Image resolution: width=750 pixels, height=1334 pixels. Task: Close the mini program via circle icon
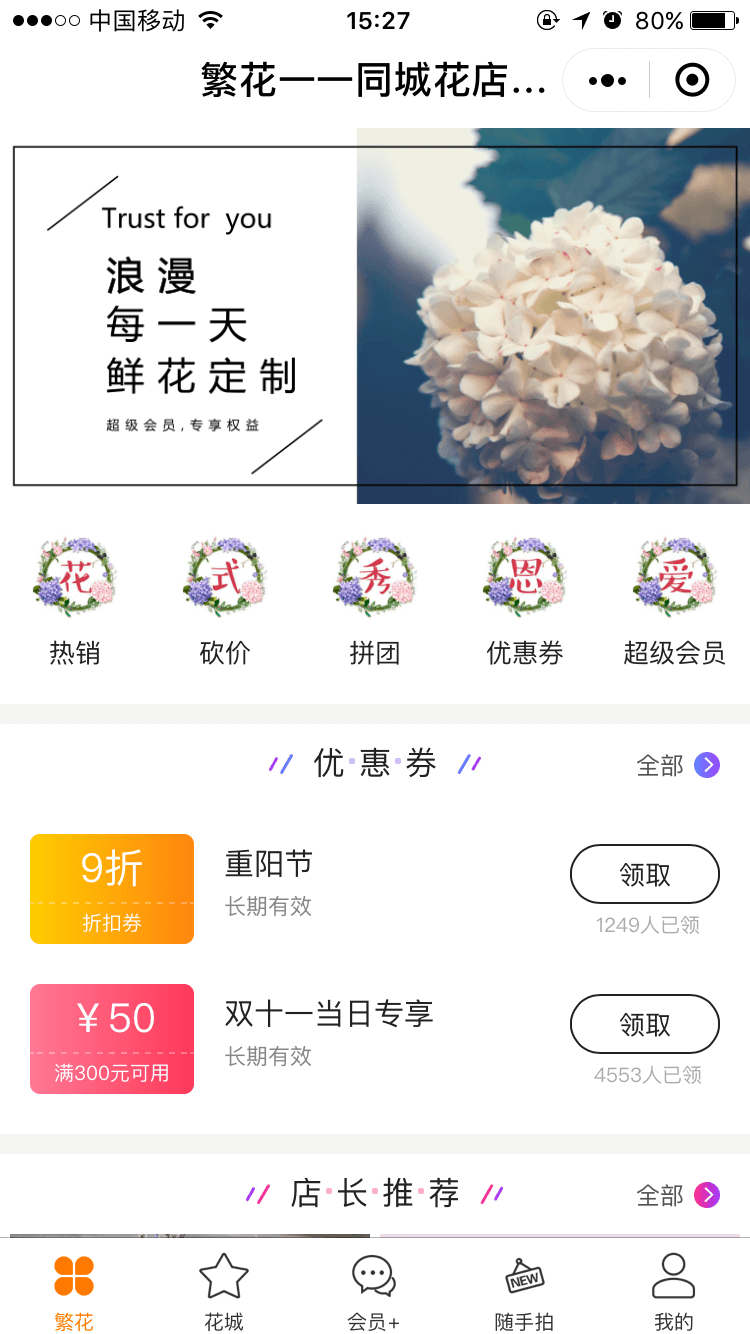[x=692, y=80]
